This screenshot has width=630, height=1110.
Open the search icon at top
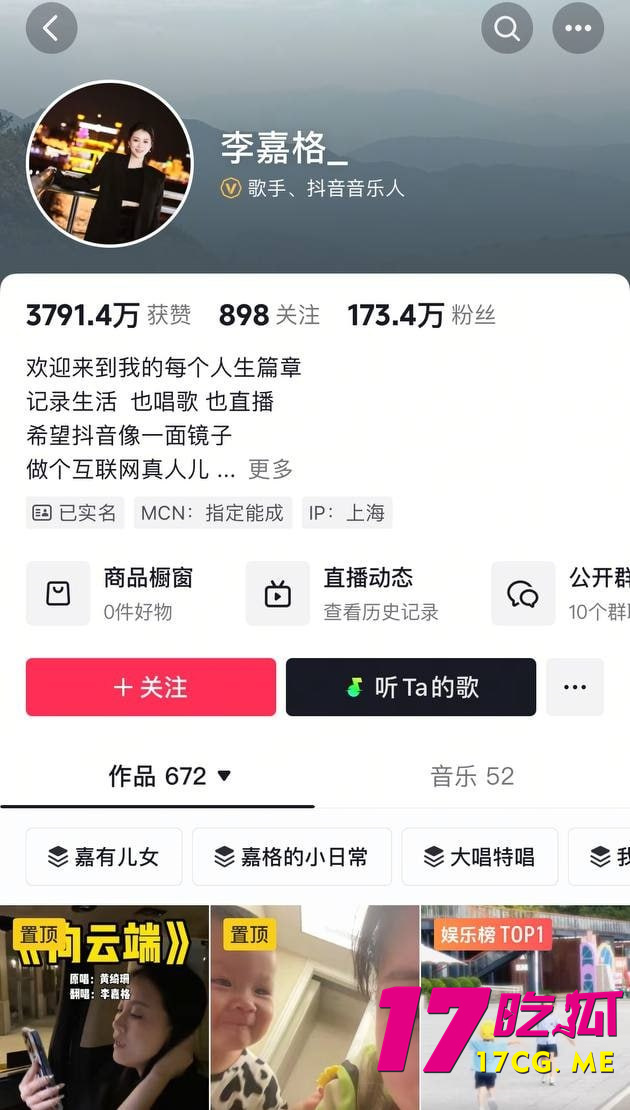[507, 28]
